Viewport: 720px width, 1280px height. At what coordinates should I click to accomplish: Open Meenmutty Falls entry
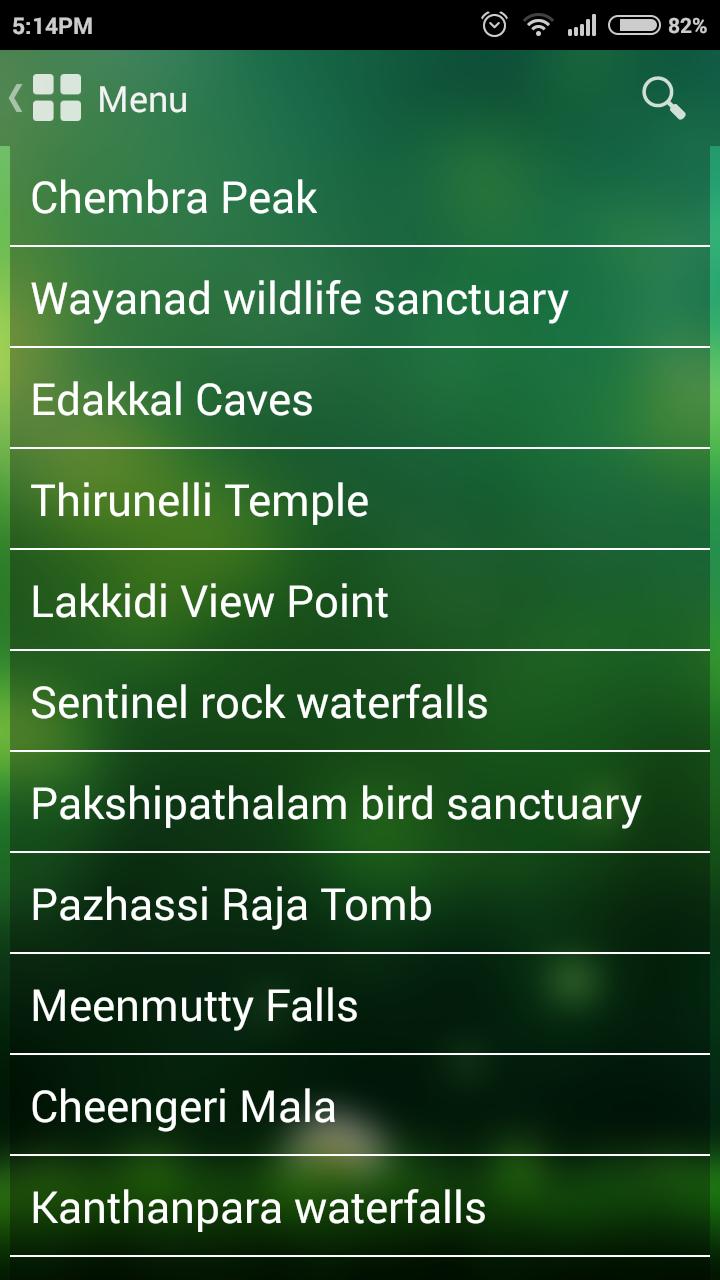(360, 1006)
